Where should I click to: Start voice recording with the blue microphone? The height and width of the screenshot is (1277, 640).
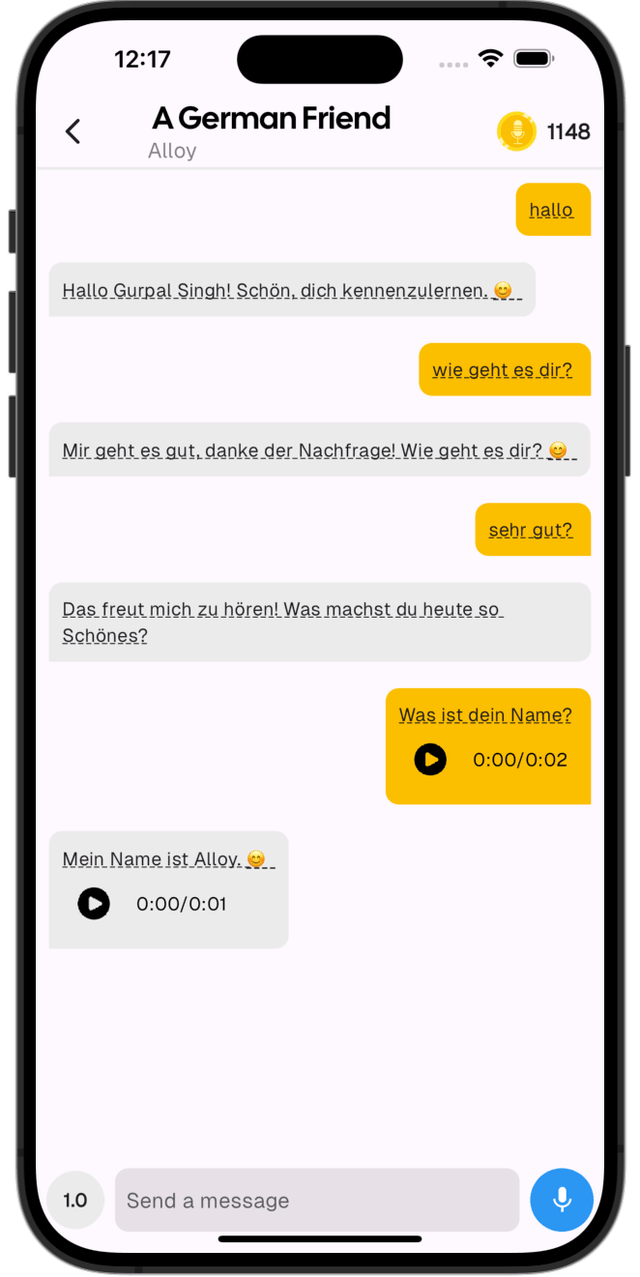pos(562,1199)
